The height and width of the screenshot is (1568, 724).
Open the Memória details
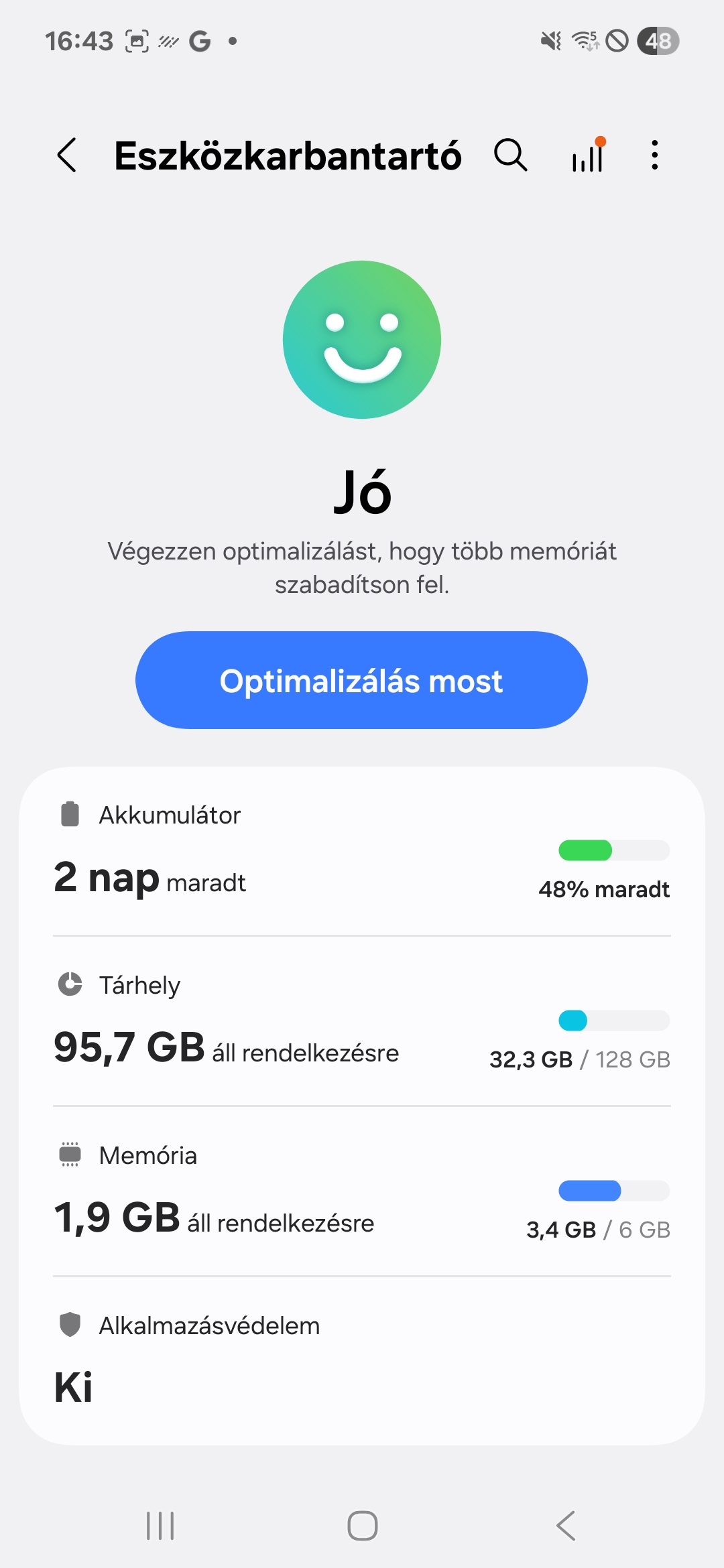tap(362, 1191)
